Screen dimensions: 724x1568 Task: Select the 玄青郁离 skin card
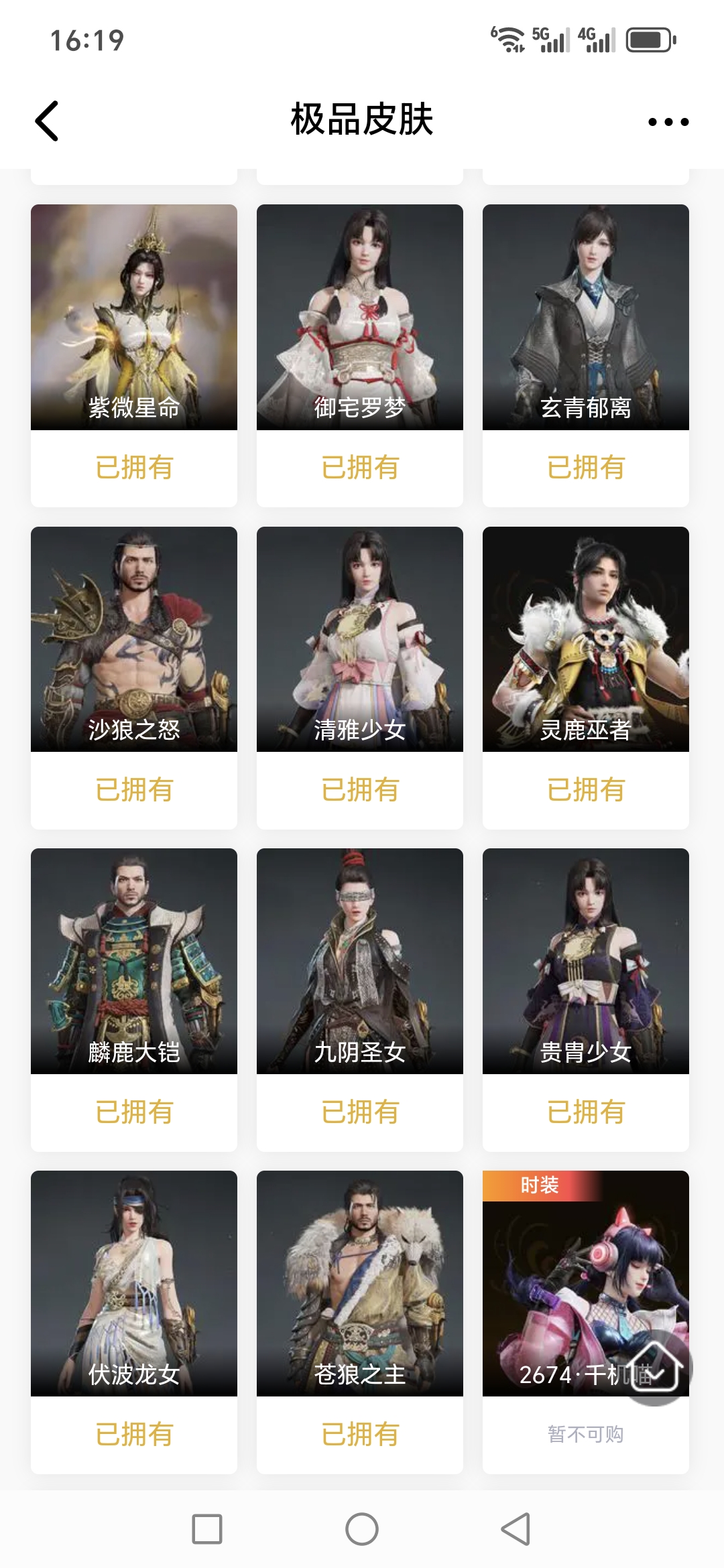click(586, 318)
